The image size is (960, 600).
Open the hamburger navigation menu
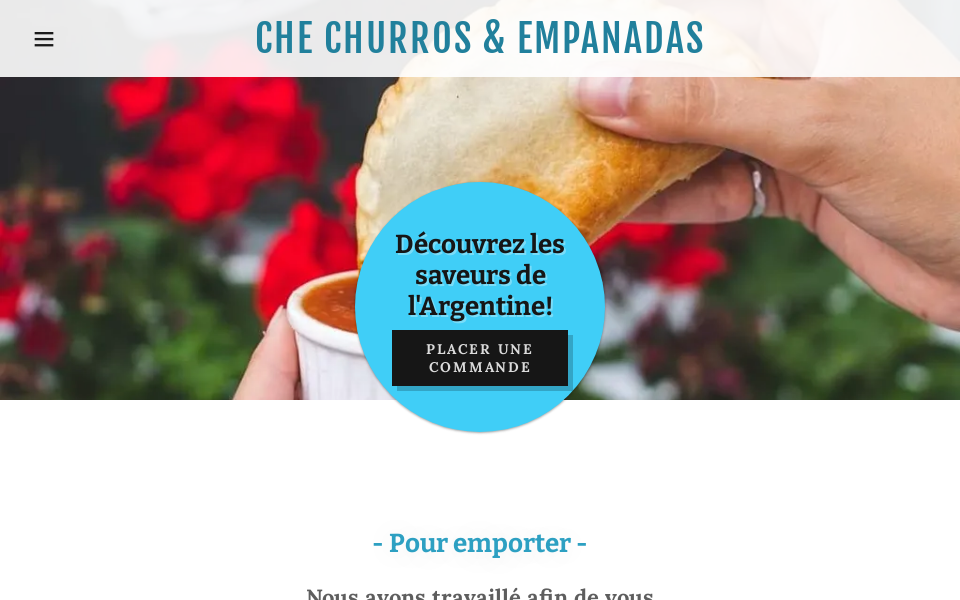(x=44, y=39)
